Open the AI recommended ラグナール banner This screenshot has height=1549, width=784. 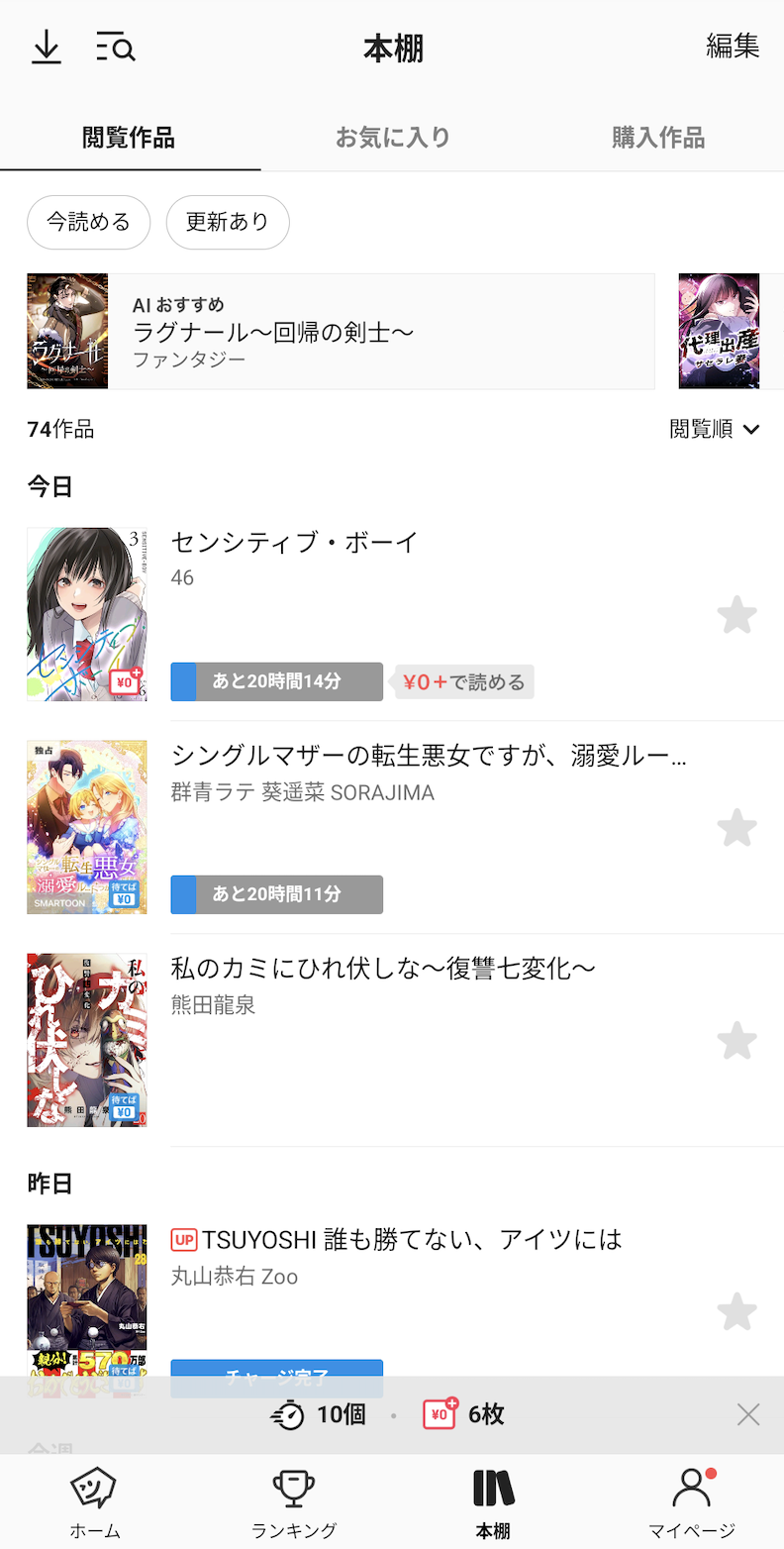coord(341,331)
